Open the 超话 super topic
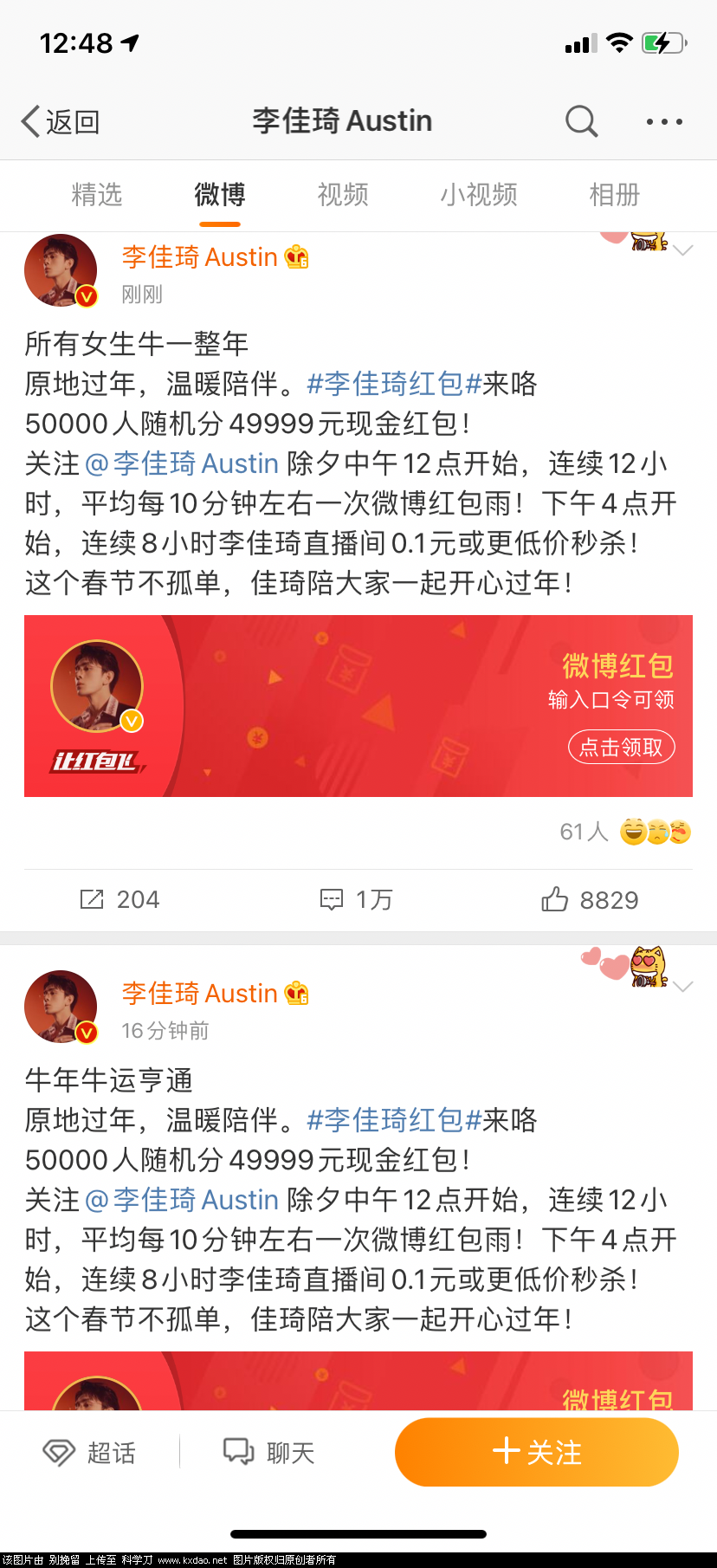The width and height of the screenshot is (717, 1568). point(90,1453)
